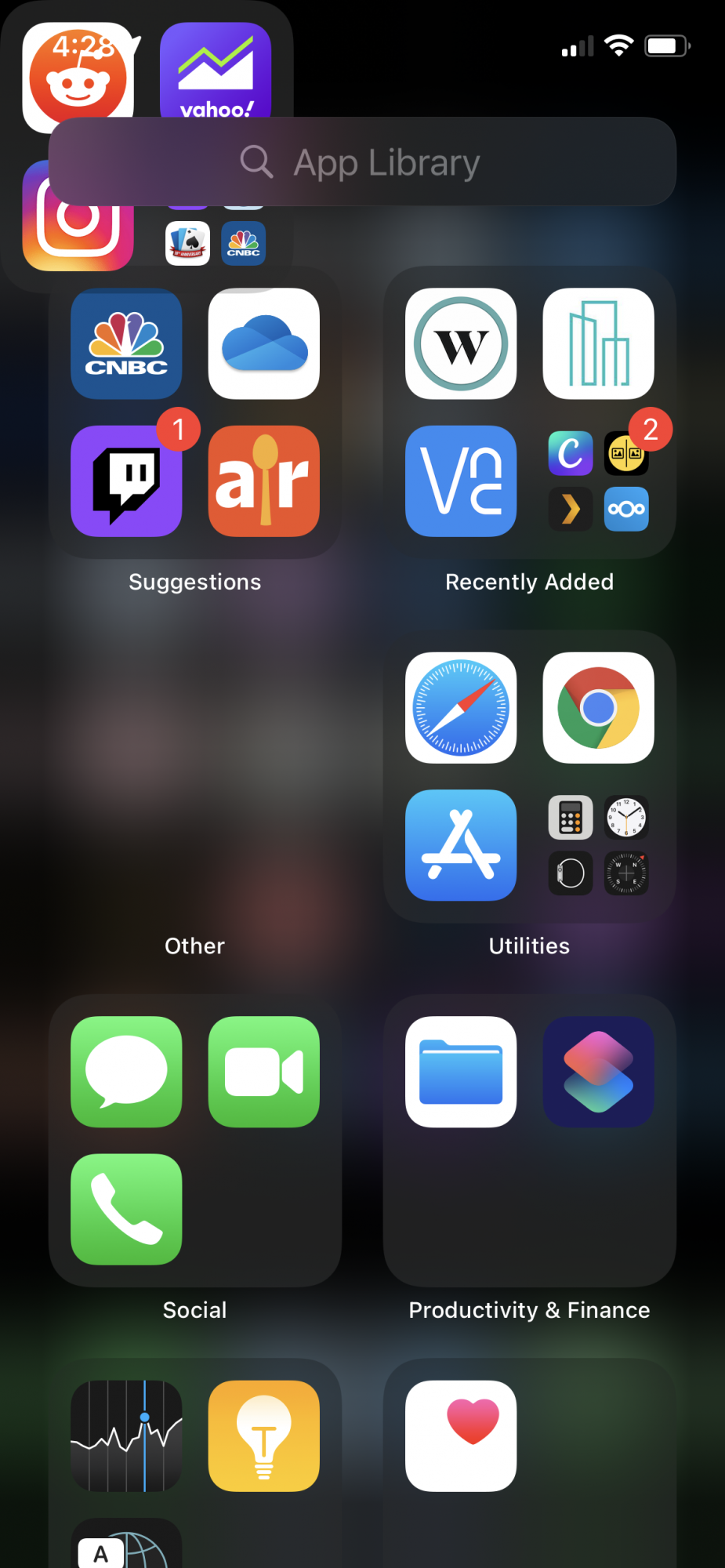The image size is (725, 1568).
Task: Search the App Library
Action: (x=362, y=162)
